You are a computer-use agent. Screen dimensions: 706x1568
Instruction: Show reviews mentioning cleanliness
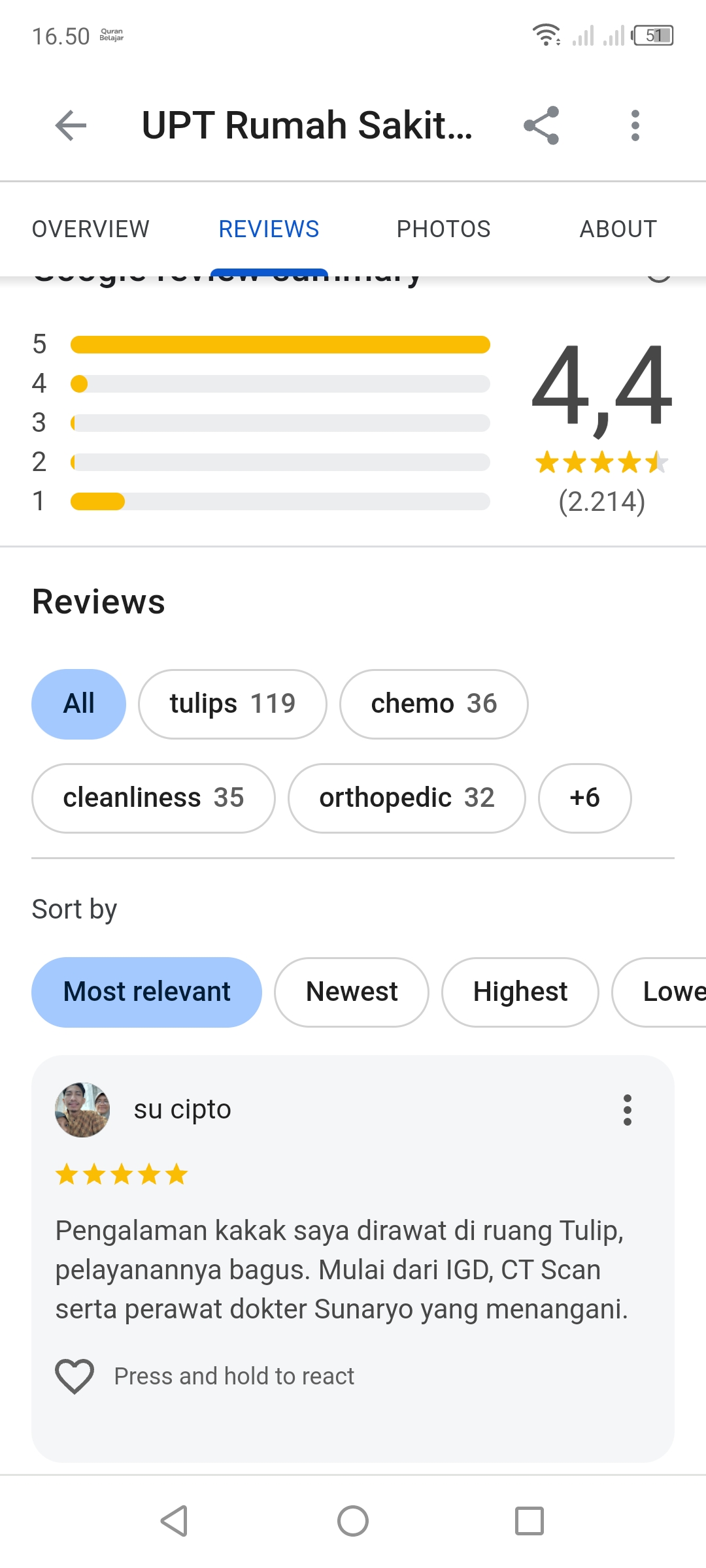(153, 798)
